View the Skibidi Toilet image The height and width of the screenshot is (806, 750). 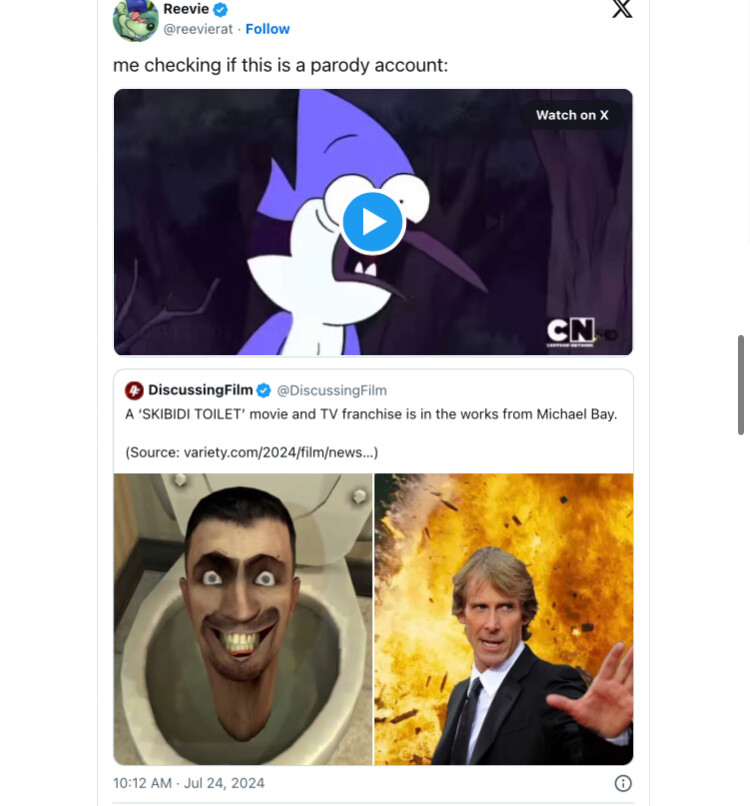pos(243,619)
